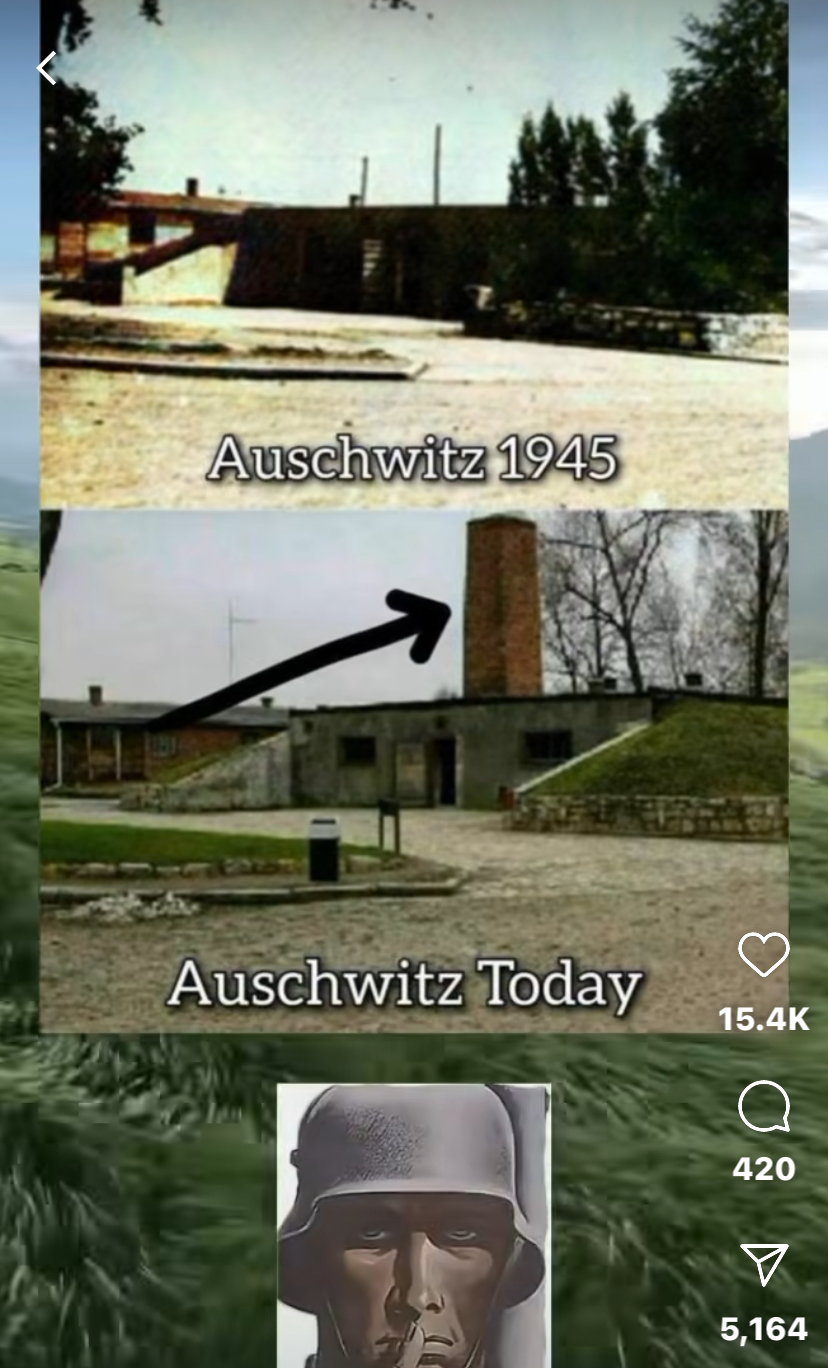Like this reel with the heart icon
The height and width of the screenshot is (1368, 828).
764,955
